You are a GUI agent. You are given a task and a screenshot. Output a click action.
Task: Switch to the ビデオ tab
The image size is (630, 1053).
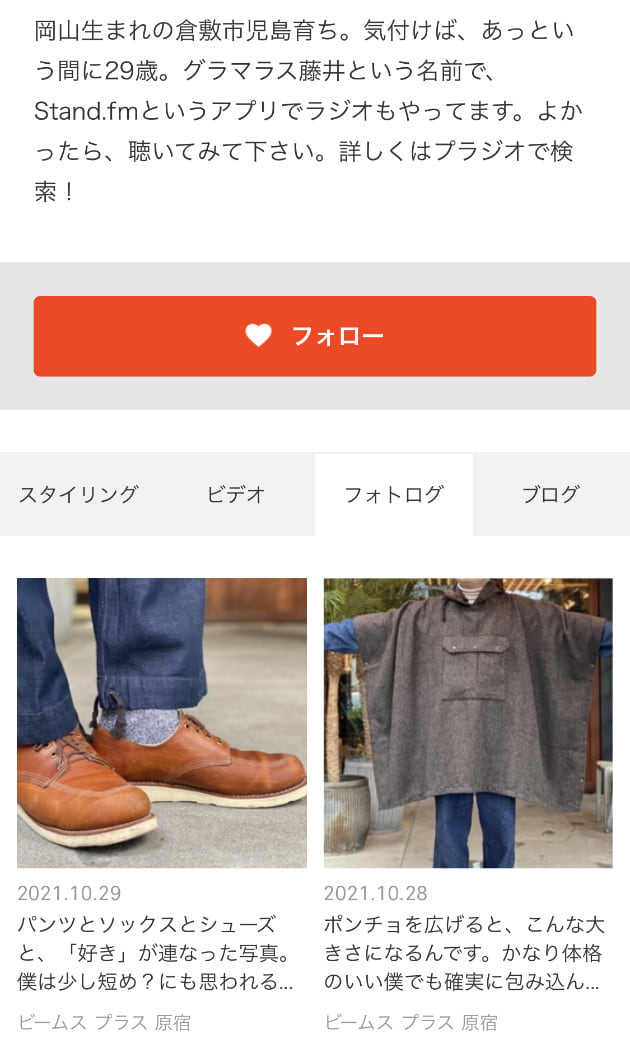tap(236, 494)
